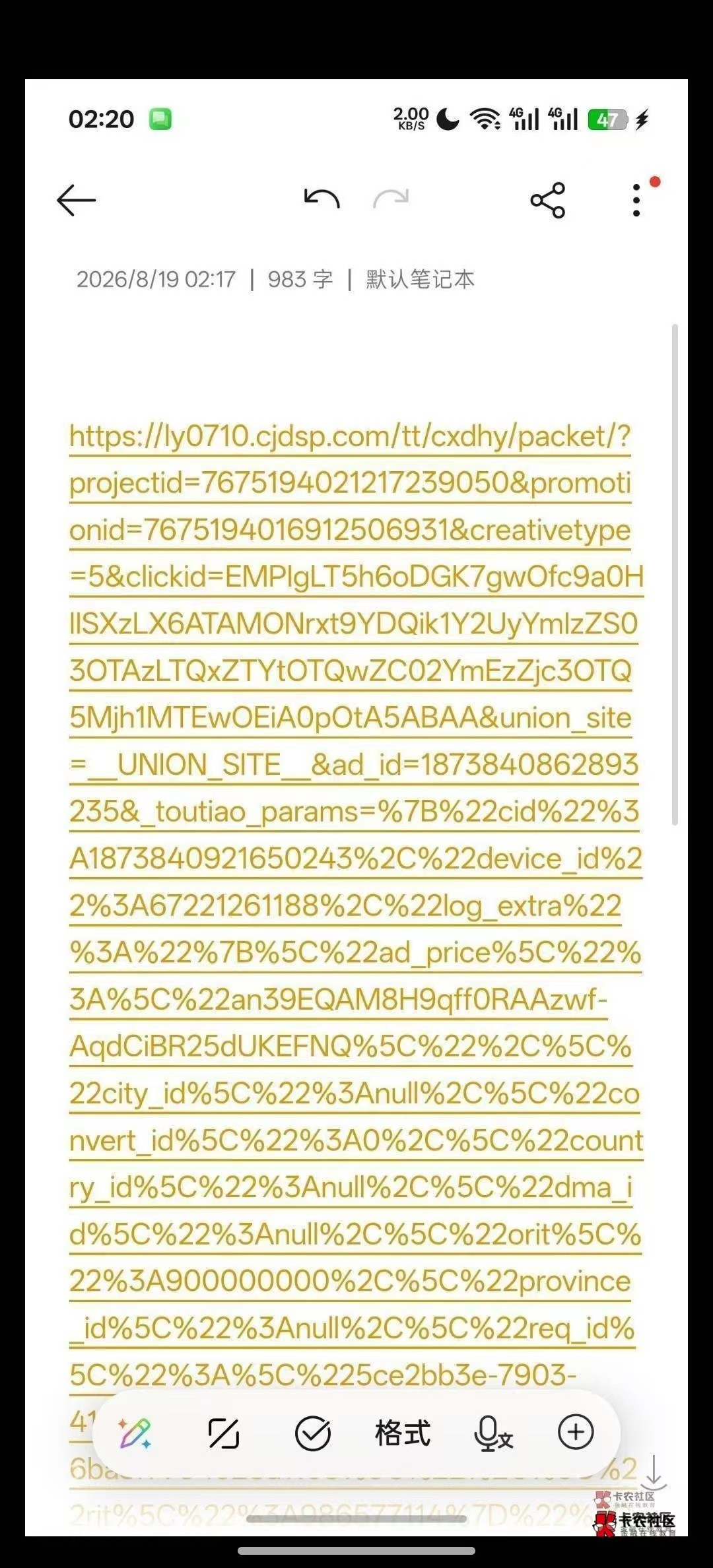Open the 格式 formatting options

pyautogui.click(x=402, y=1433)
